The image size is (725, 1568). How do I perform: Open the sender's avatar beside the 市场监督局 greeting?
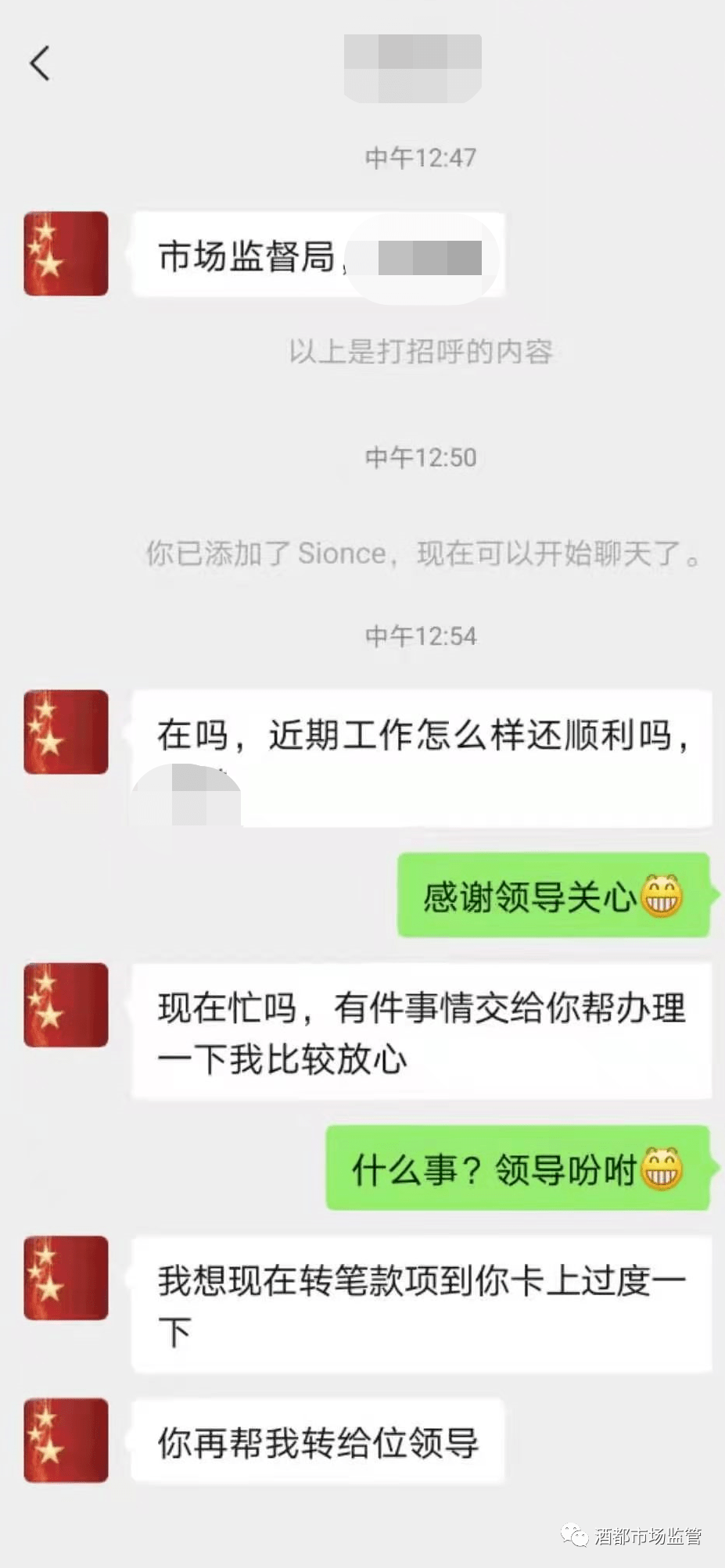66,253
